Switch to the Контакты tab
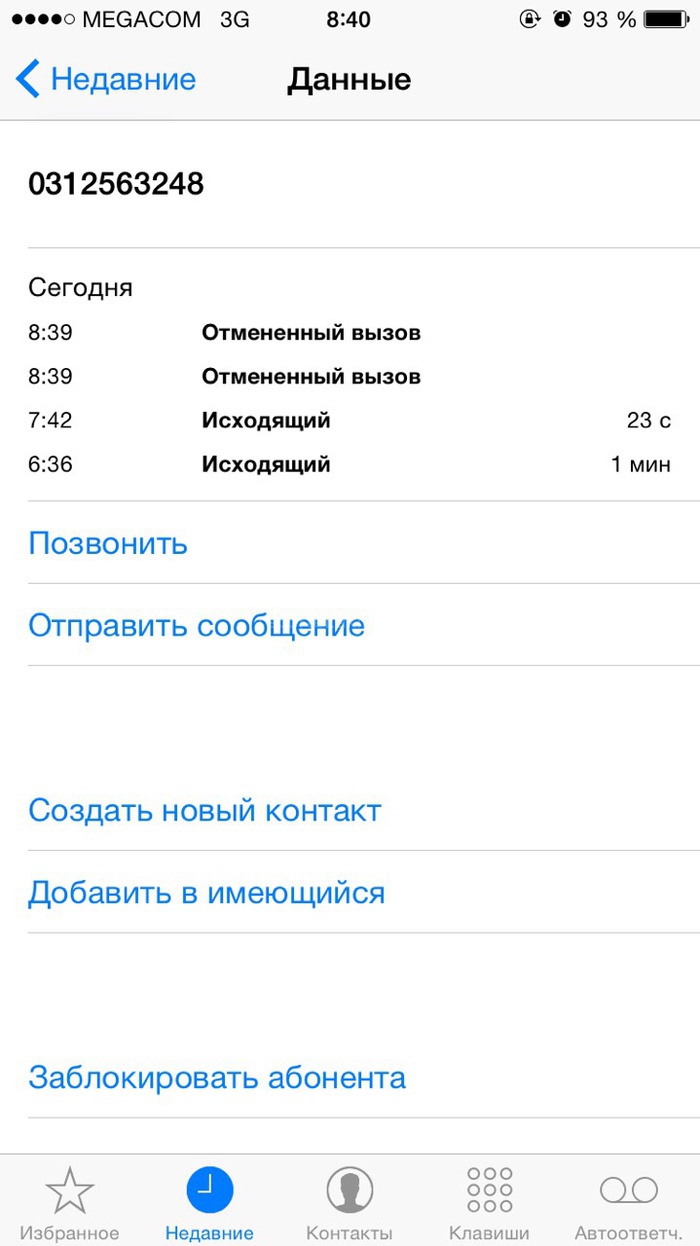Image resolution: width=700 pixels, height=1246 pixels. 350,1202
